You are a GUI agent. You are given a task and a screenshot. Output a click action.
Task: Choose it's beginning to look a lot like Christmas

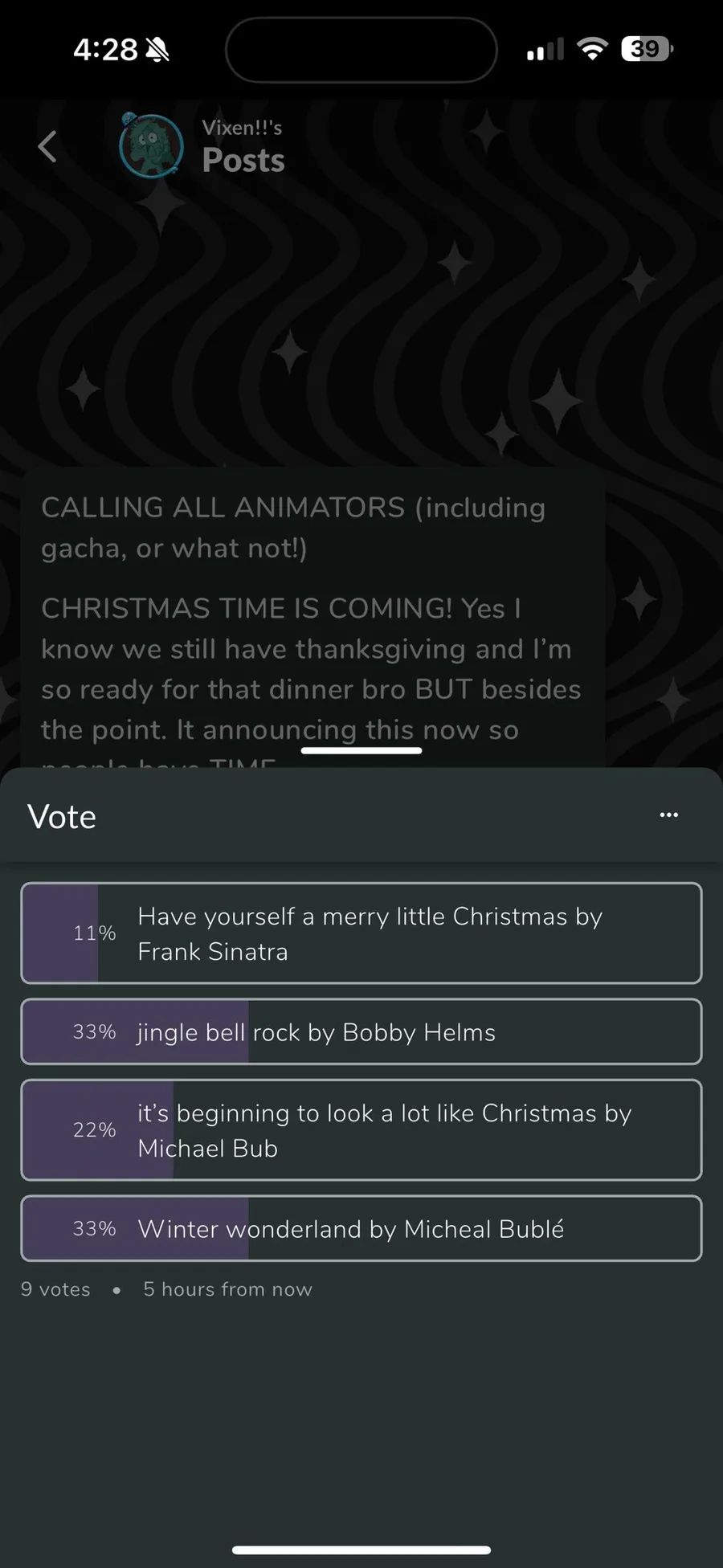click(x=361, y=1129)
